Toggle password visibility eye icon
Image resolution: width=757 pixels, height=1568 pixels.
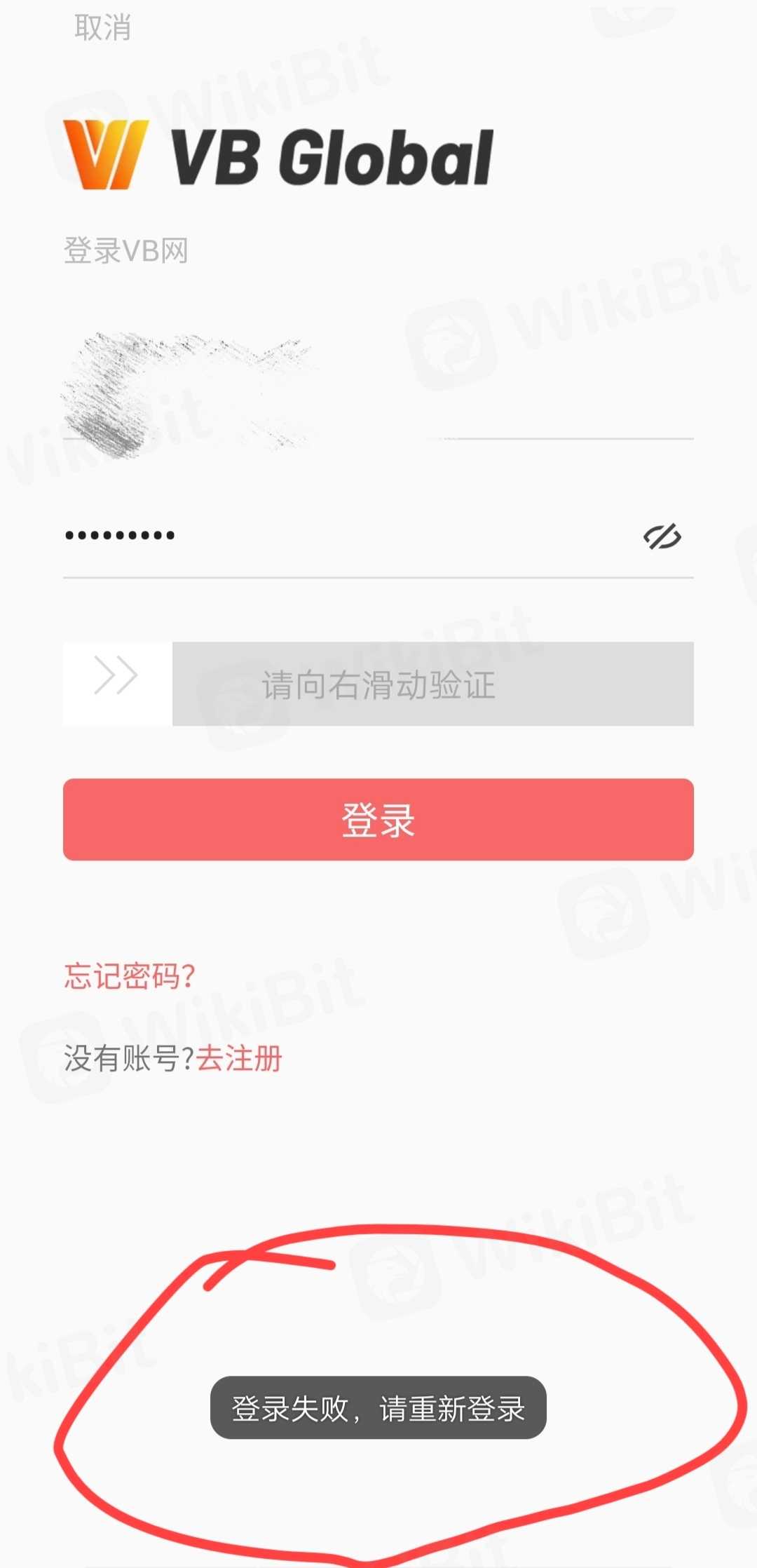tap(662, 536)
